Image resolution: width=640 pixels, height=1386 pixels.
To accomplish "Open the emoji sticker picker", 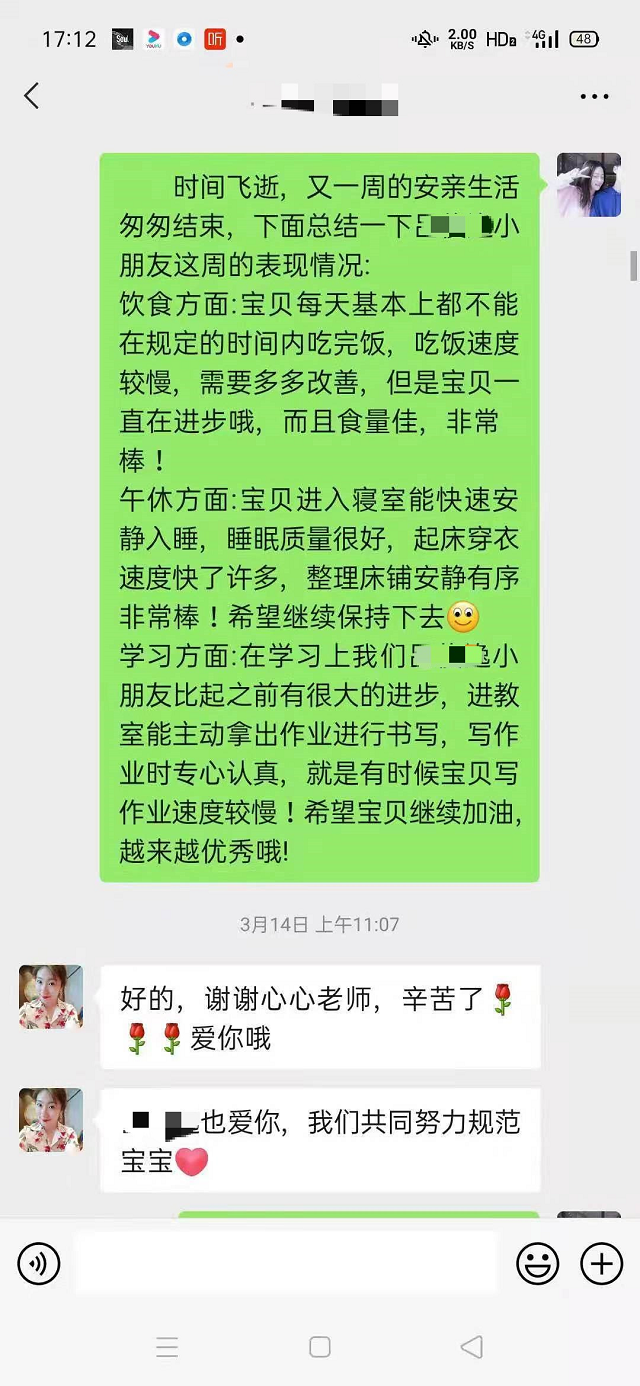I will [537, 1265].
